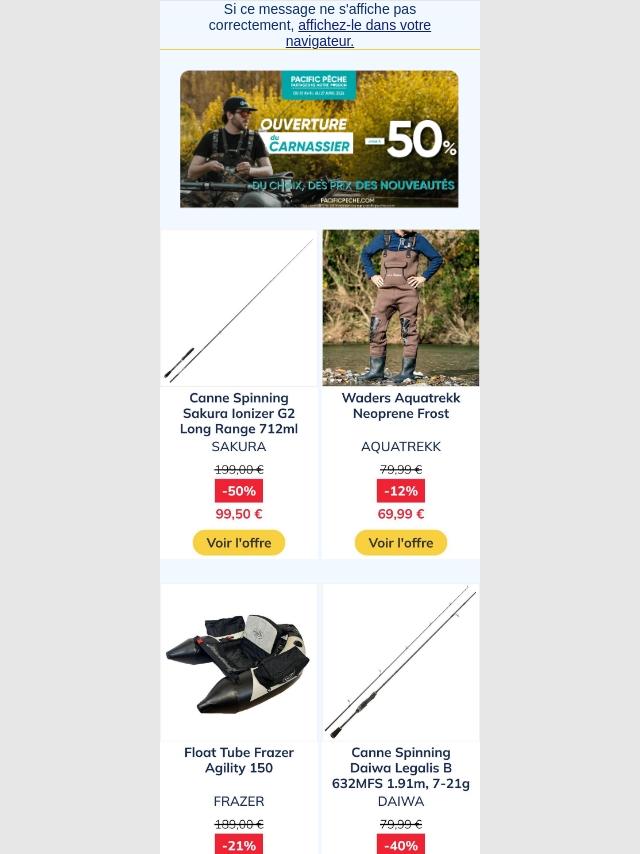This screenshot has width=640, height=854.
Task: Select the Float Tube Frazer Agility 150 title
Action: (x=239, y=760)
